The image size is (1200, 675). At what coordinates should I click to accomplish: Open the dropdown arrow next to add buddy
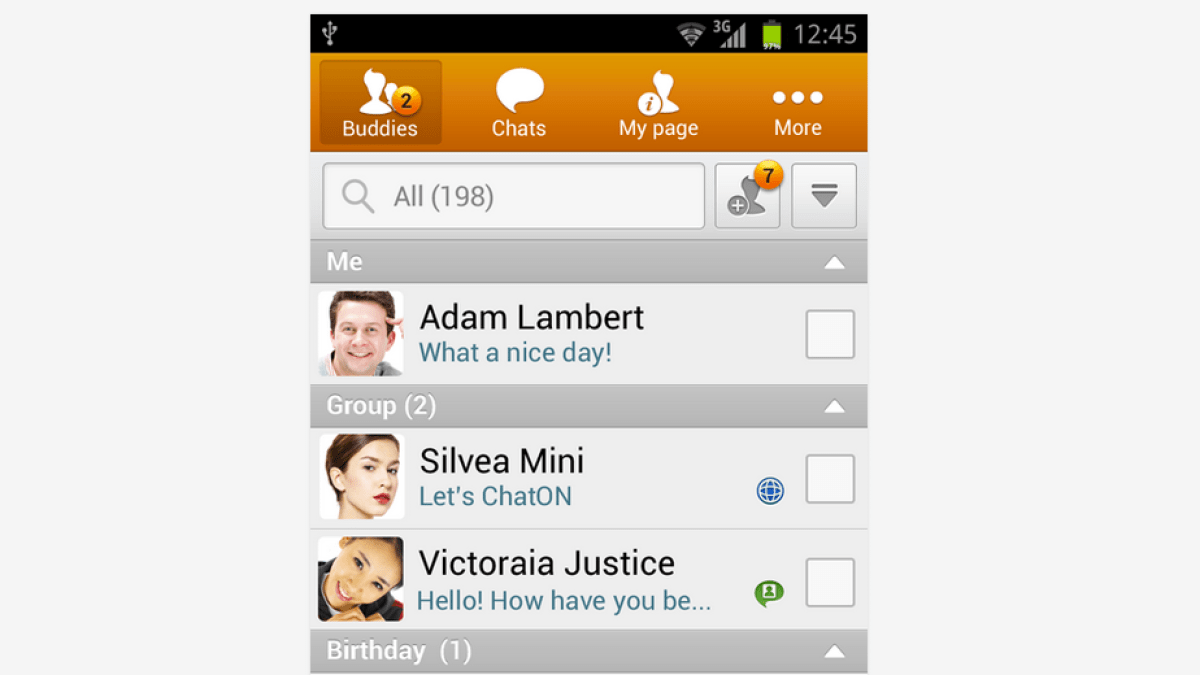click(824, 196)
